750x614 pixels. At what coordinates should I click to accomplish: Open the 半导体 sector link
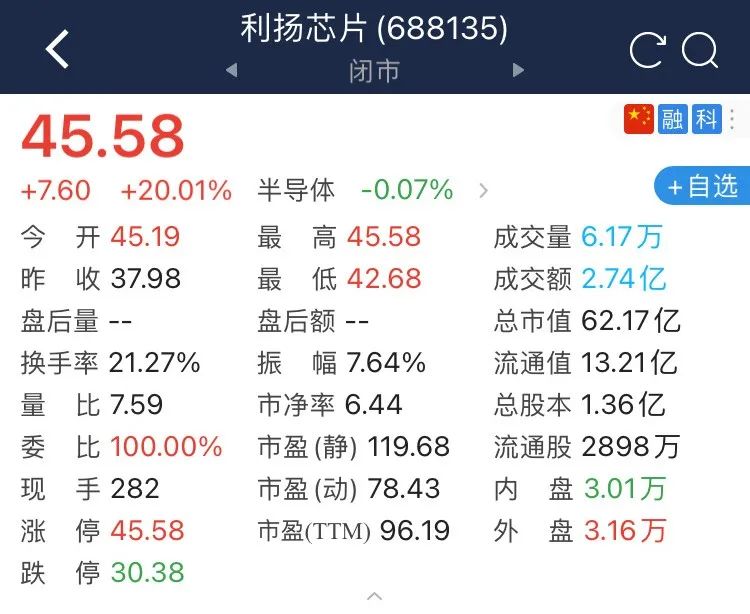tap(373, 190)
